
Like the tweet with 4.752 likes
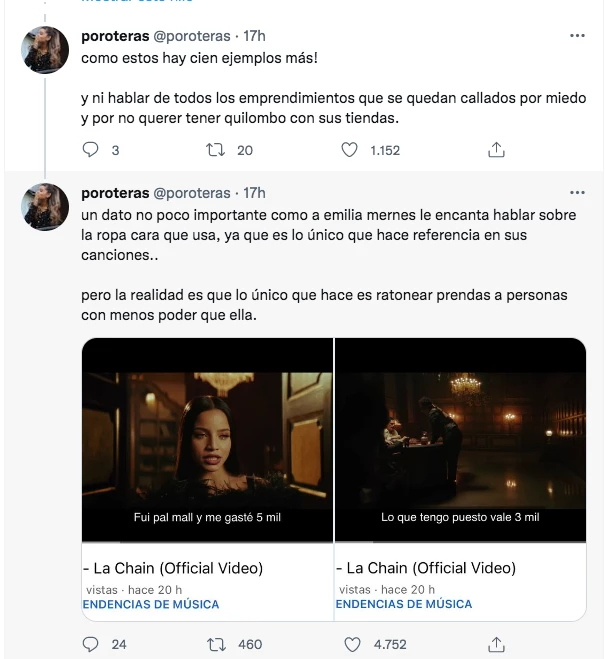pyautogui.click(x=350, y=644)
